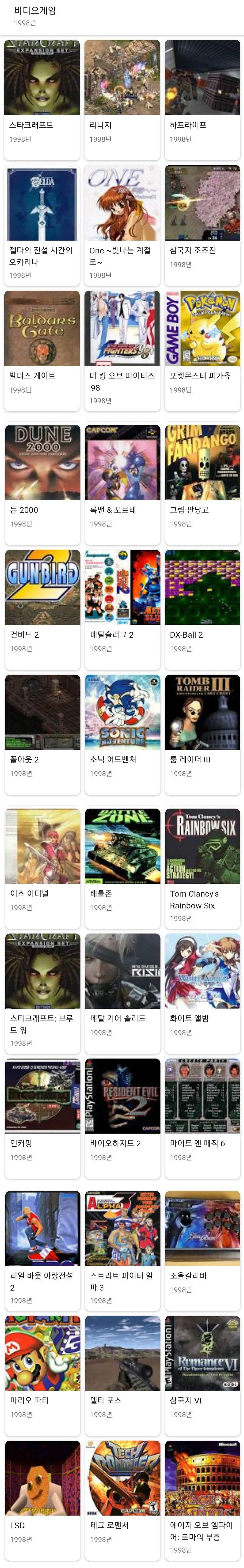Tap the 메탈슬러그 2 card

click(x=122, y=609)
